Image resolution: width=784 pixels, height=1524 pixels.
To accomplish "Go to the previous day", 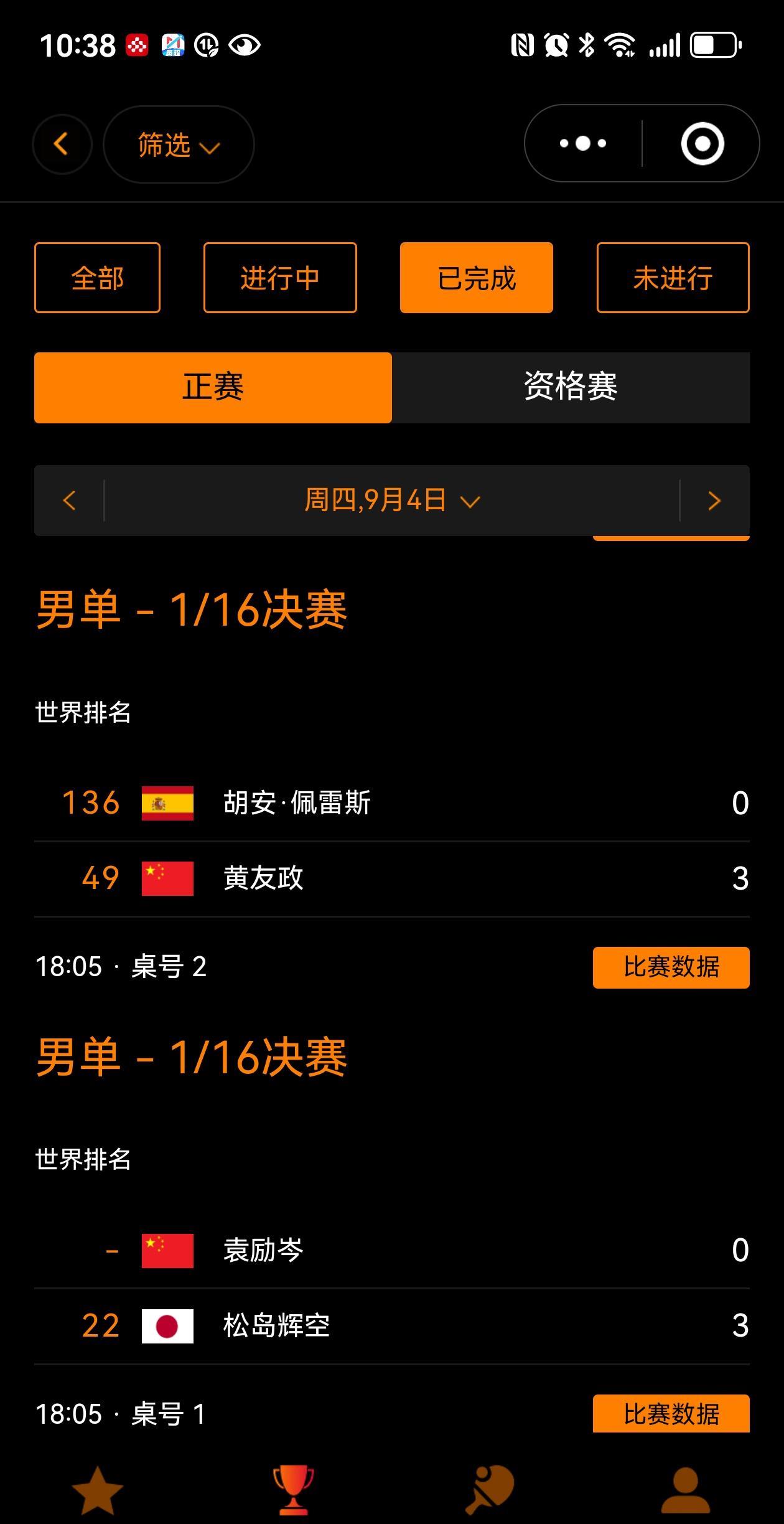I will point(69,501).
